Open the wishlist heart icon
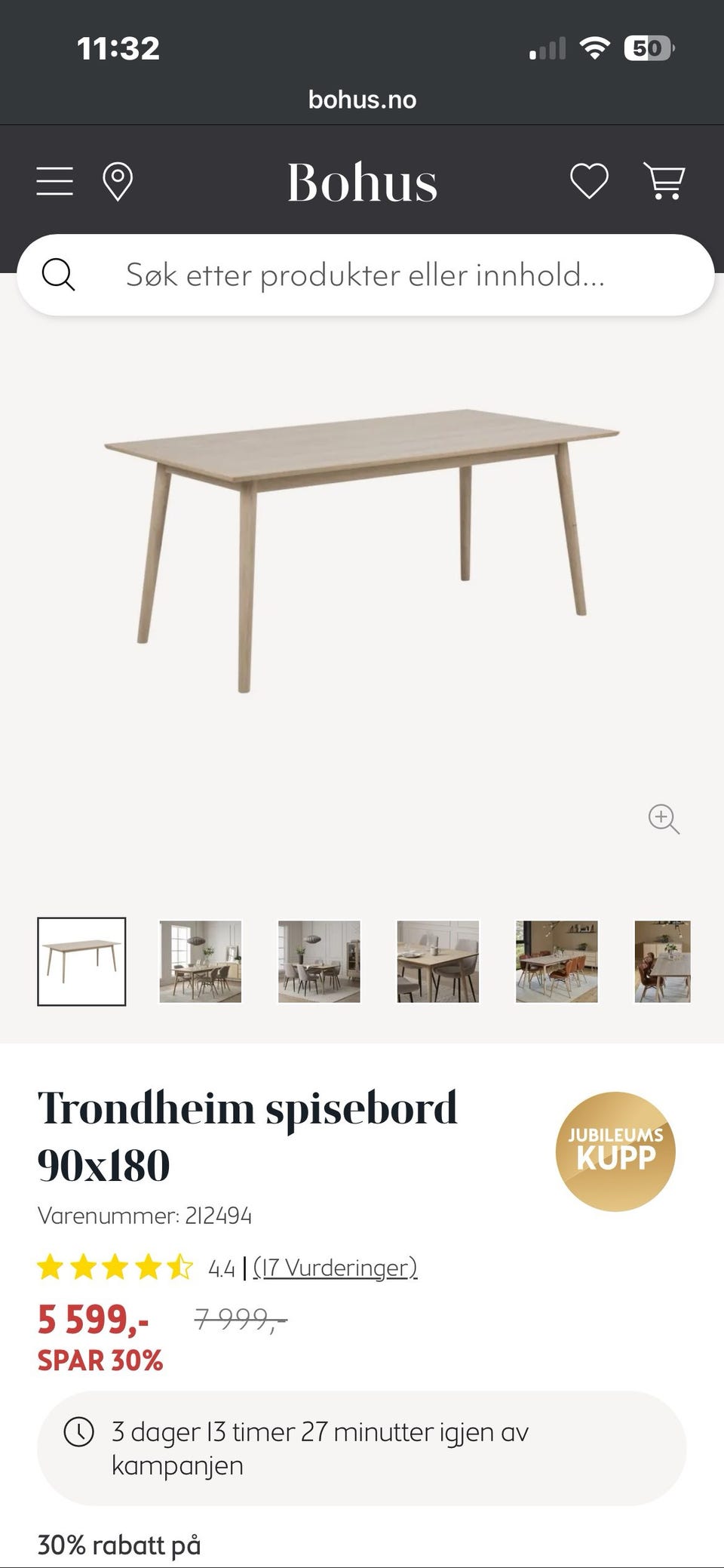Image resolution: width=724 pixels, height=1568 pixels. click(590, 181)
